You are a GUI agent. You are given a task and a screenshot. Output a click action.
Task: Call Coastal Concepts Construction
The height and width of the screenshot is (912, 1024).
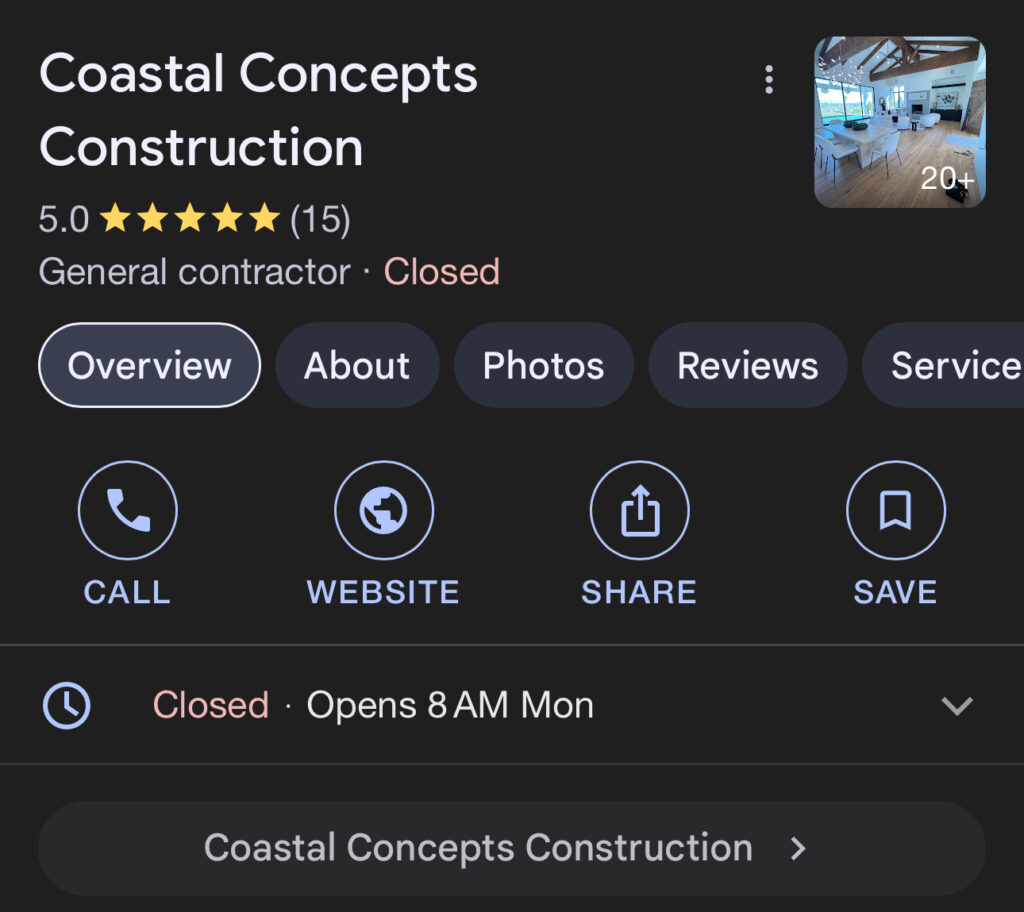(x=127, y=510)
